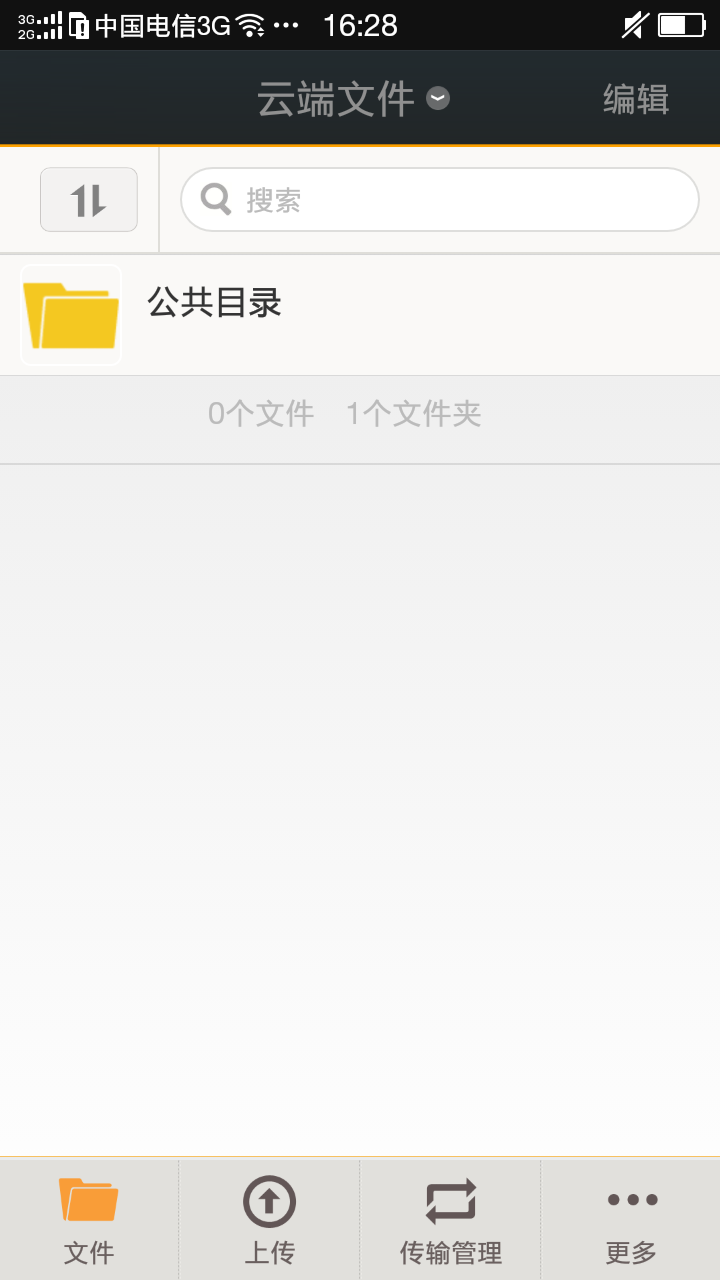The height and width of the screenshot is (1280, 720).
Task: Click the sort order icon above the file list
Action: click(x=88, y=198)
